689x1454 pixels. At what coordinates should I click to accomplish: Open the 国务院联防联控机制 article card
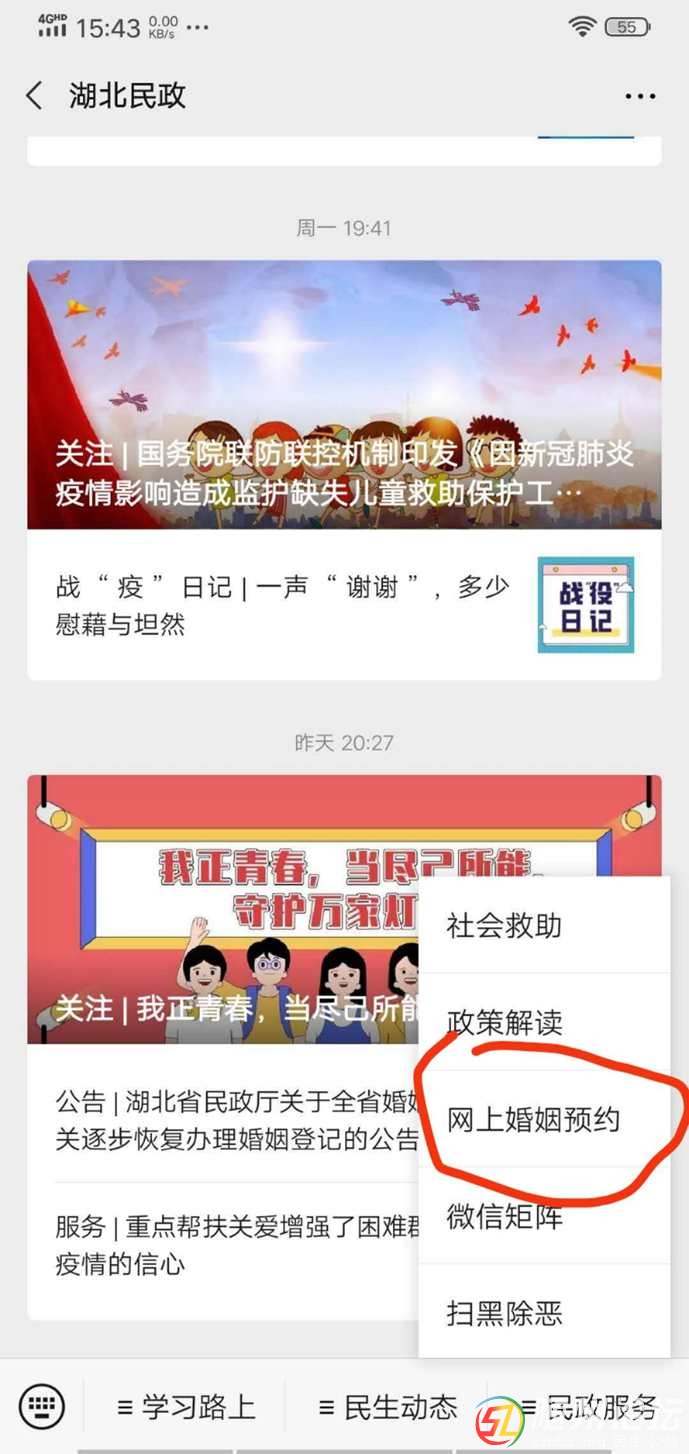[x=344, y=395]
